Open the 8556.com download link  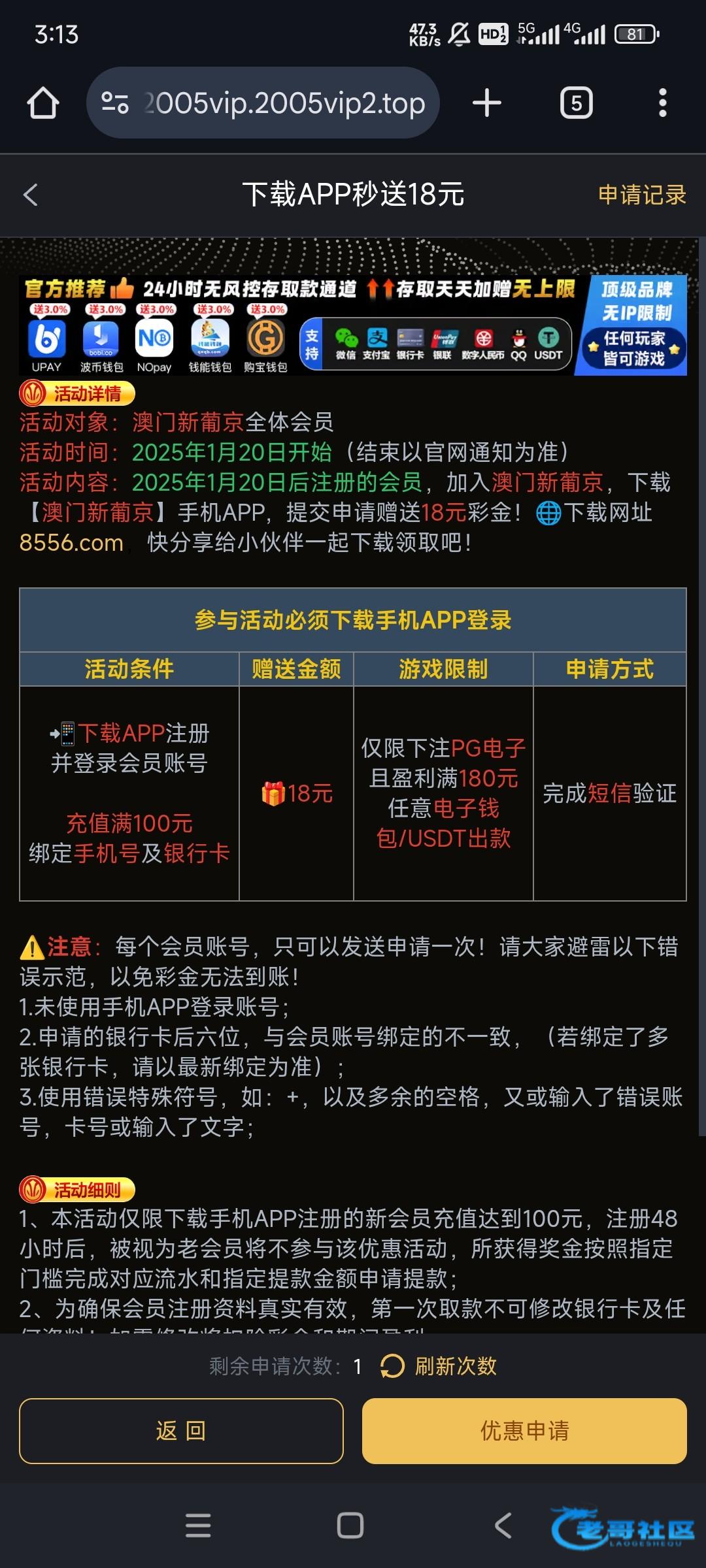pyautogui.click(x=71, y=543)
